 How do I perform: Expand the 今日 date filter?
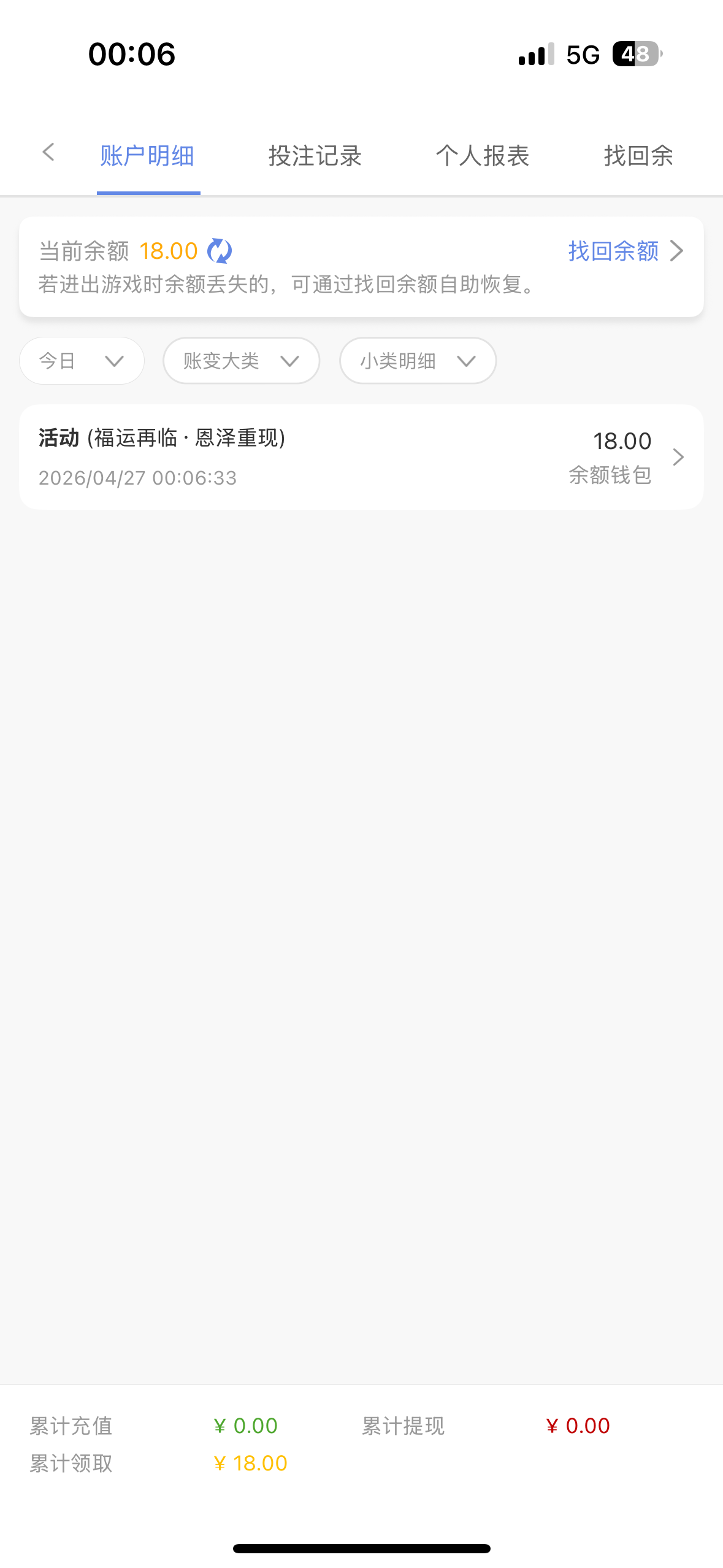click(x=82, y=361)
